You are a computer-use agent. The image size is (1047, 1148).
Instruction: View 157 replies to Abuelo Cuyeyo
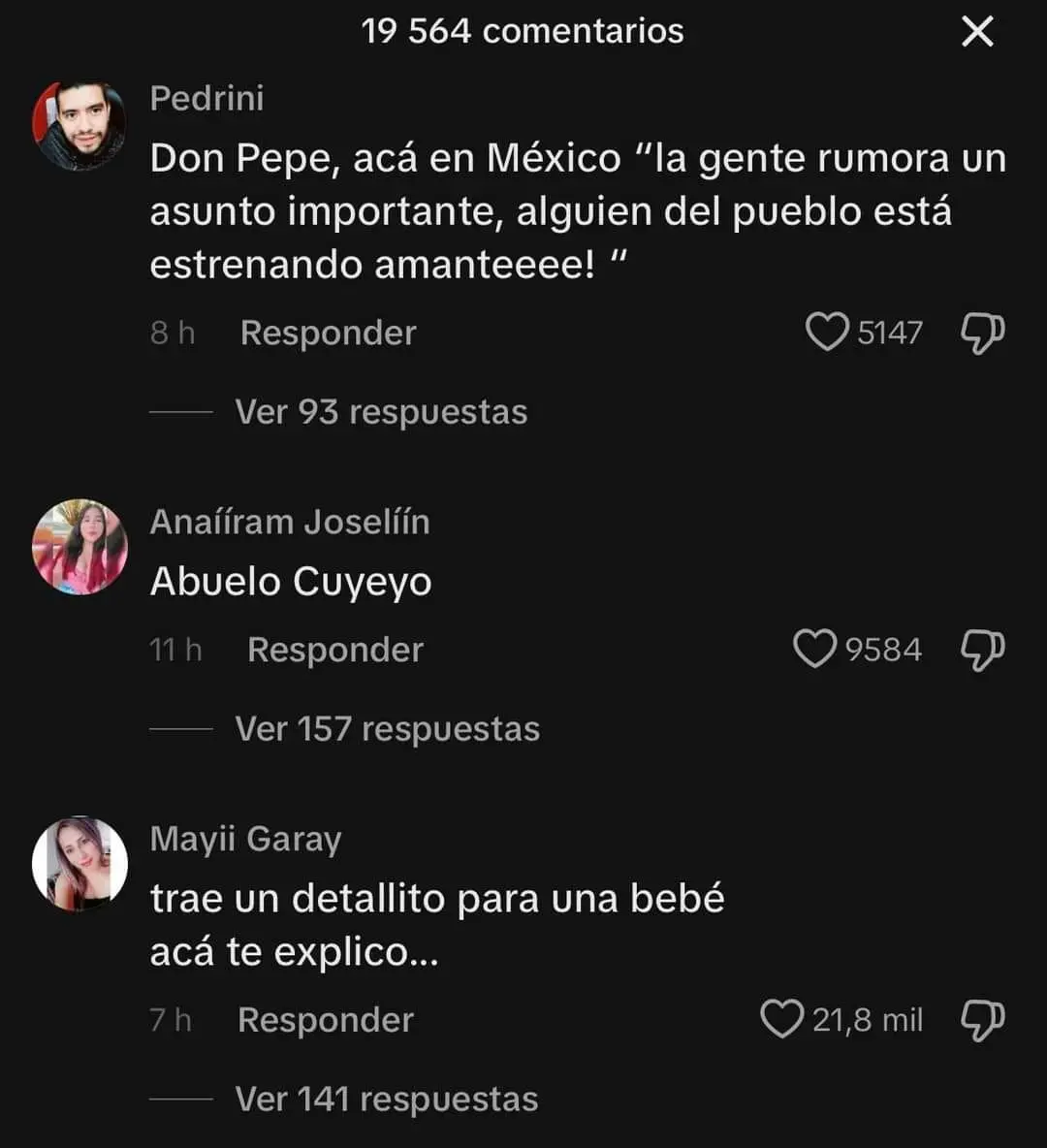point(387,729)
